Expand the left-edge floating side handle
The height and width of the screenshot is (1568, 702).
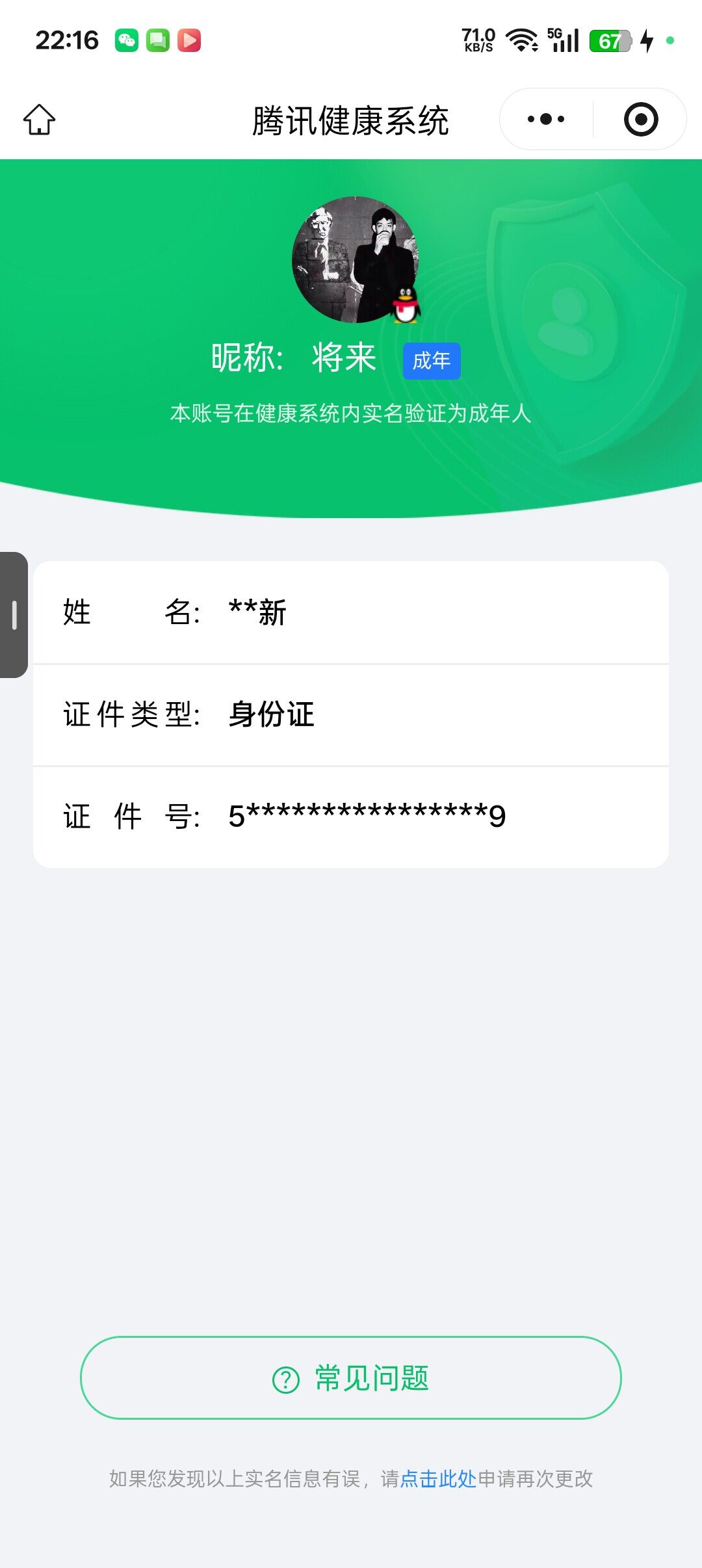click(13, 614)
